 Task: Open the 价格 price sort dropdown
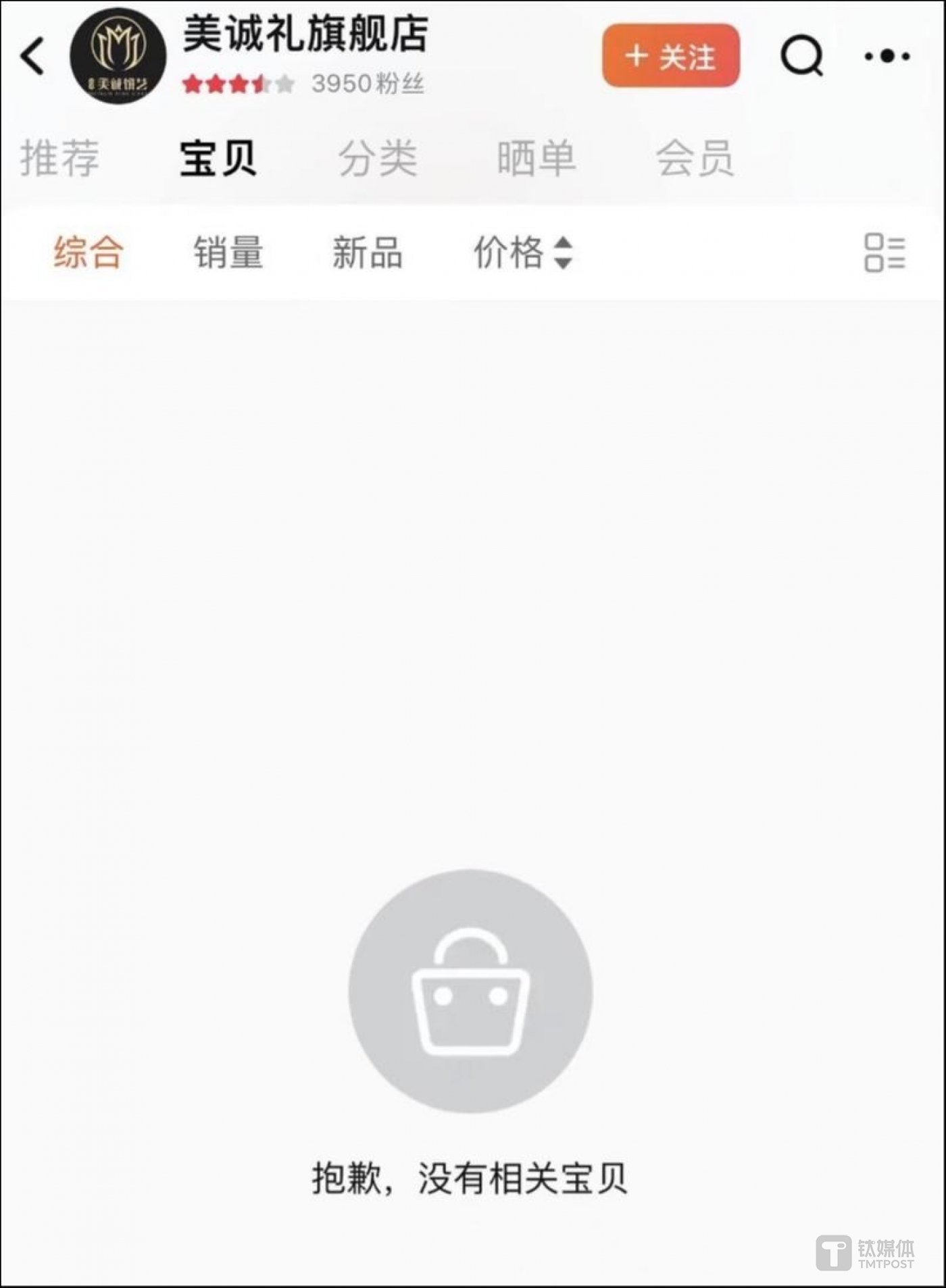coord(510,253)
